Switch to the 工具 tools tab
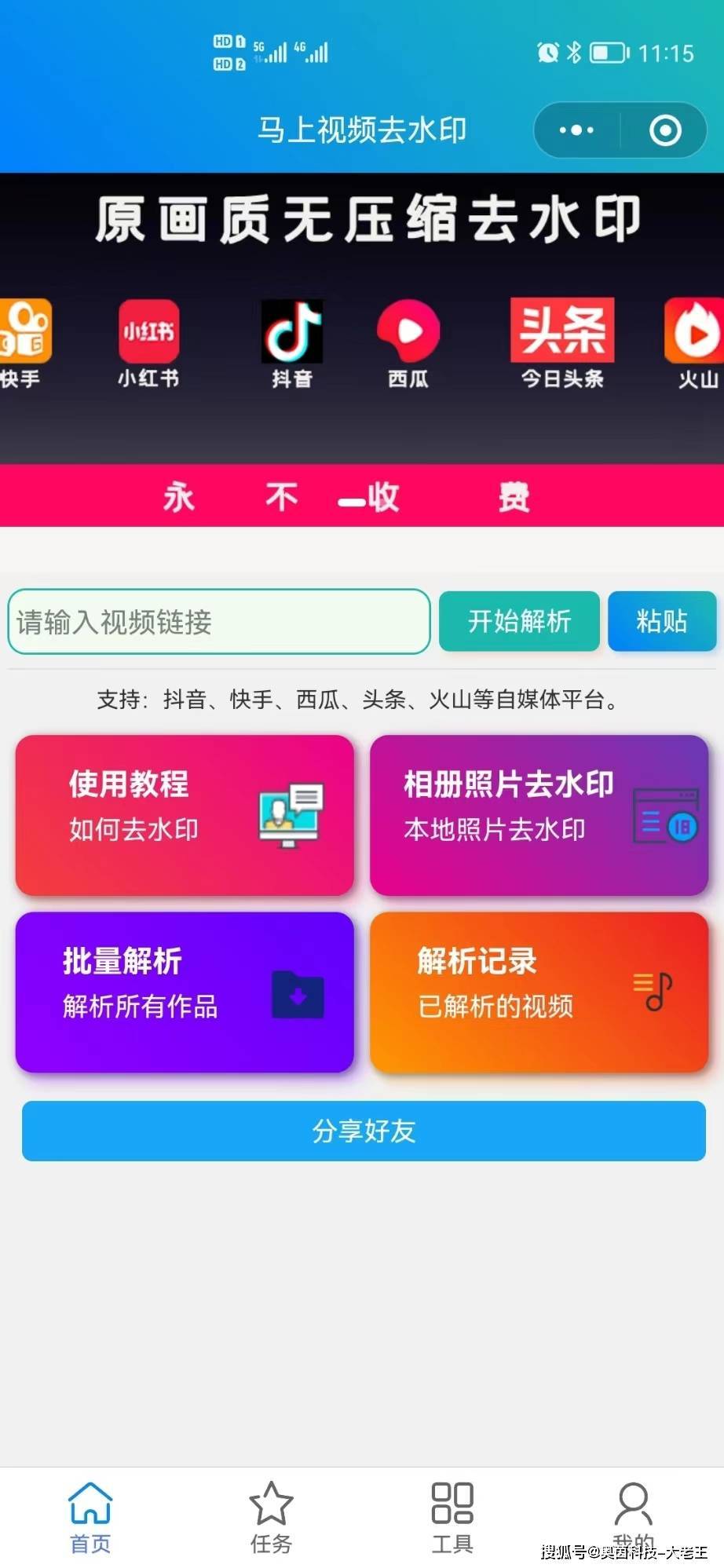 coord(452,1518)
